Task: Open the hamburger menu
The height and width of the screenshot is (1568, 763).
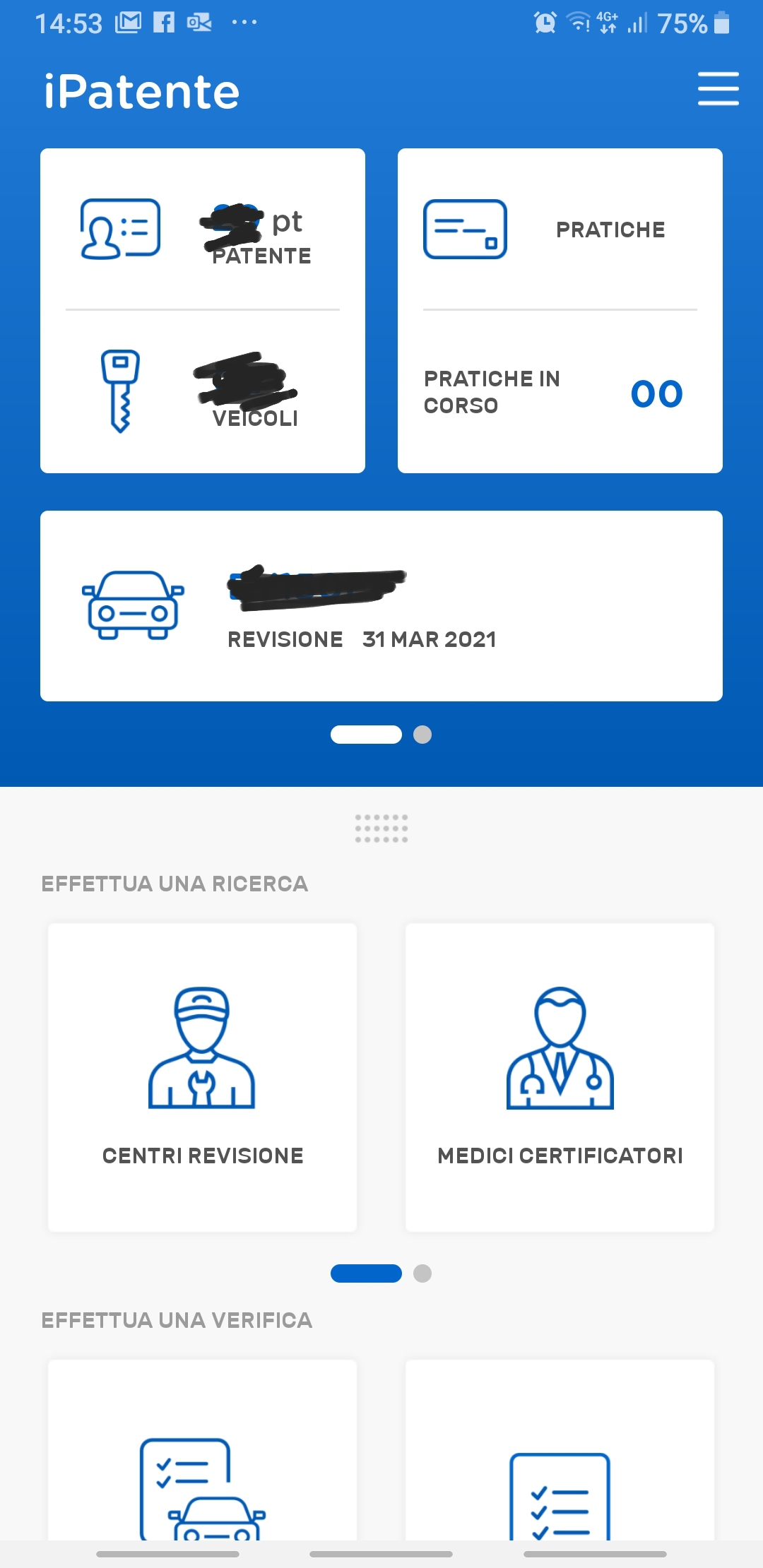Action: click(718, 89)
